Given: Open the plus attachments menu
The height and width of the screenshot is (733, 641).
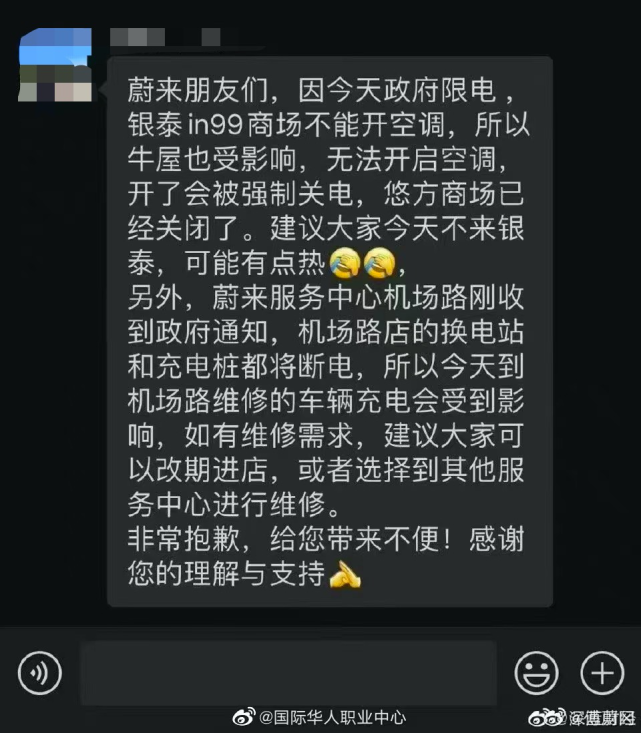Looking at the screenshot, I should 602,673.
